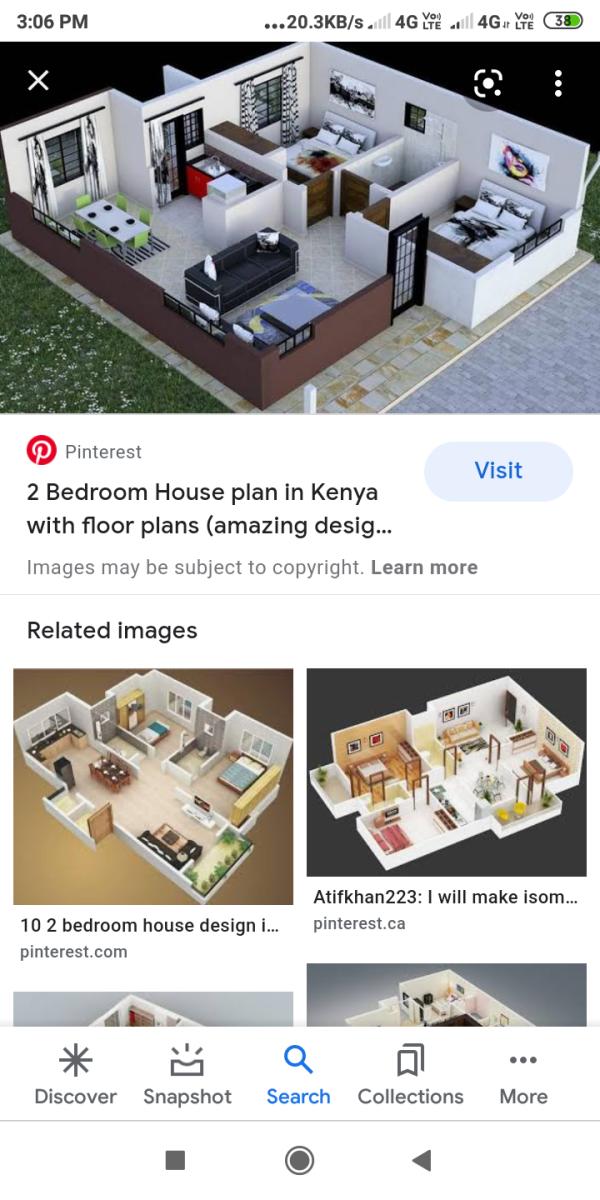This screenshot has width=600, height=1200.
Task: Open the Learn more copyright link
Action: tap(424, 567)
